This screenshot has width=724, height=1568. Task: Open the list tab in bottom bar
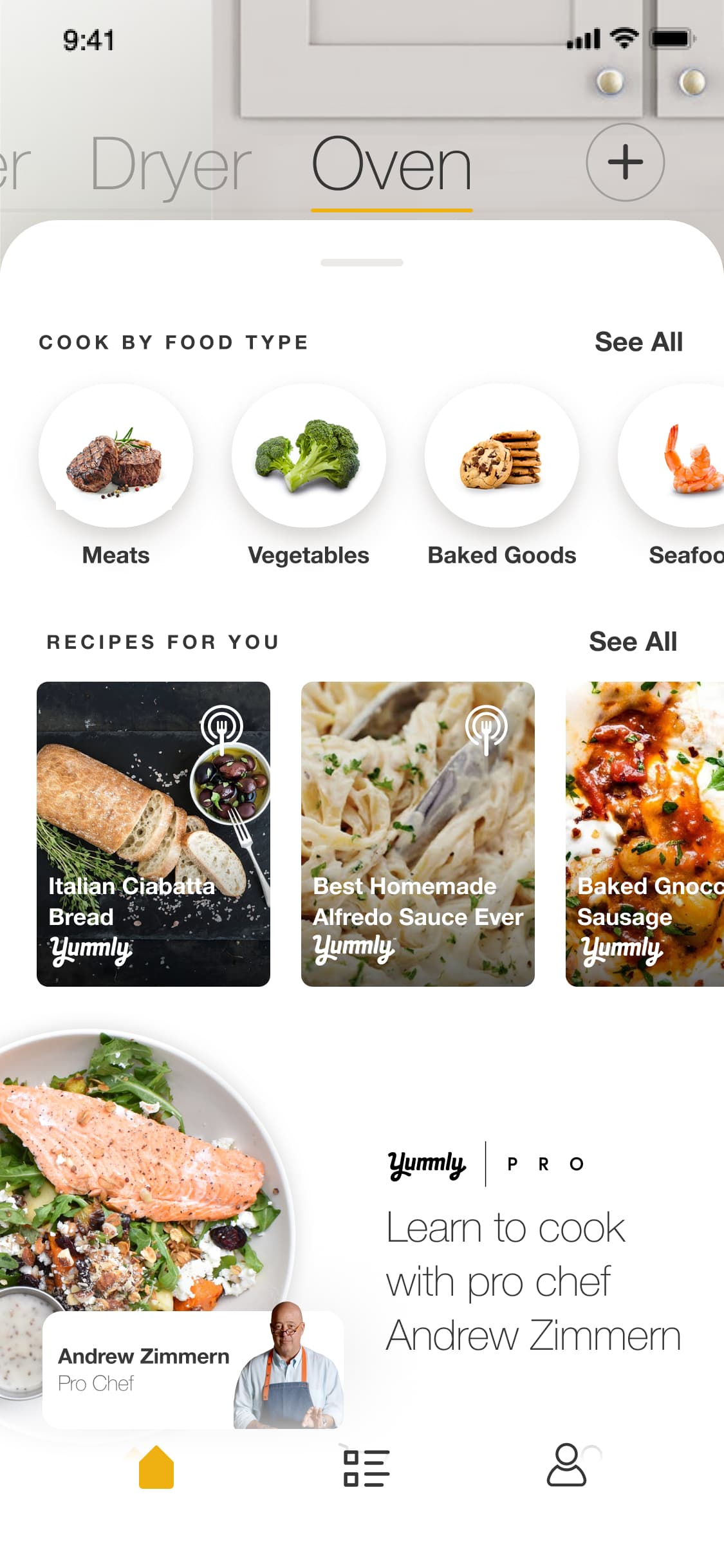[x=366, y=1468]
